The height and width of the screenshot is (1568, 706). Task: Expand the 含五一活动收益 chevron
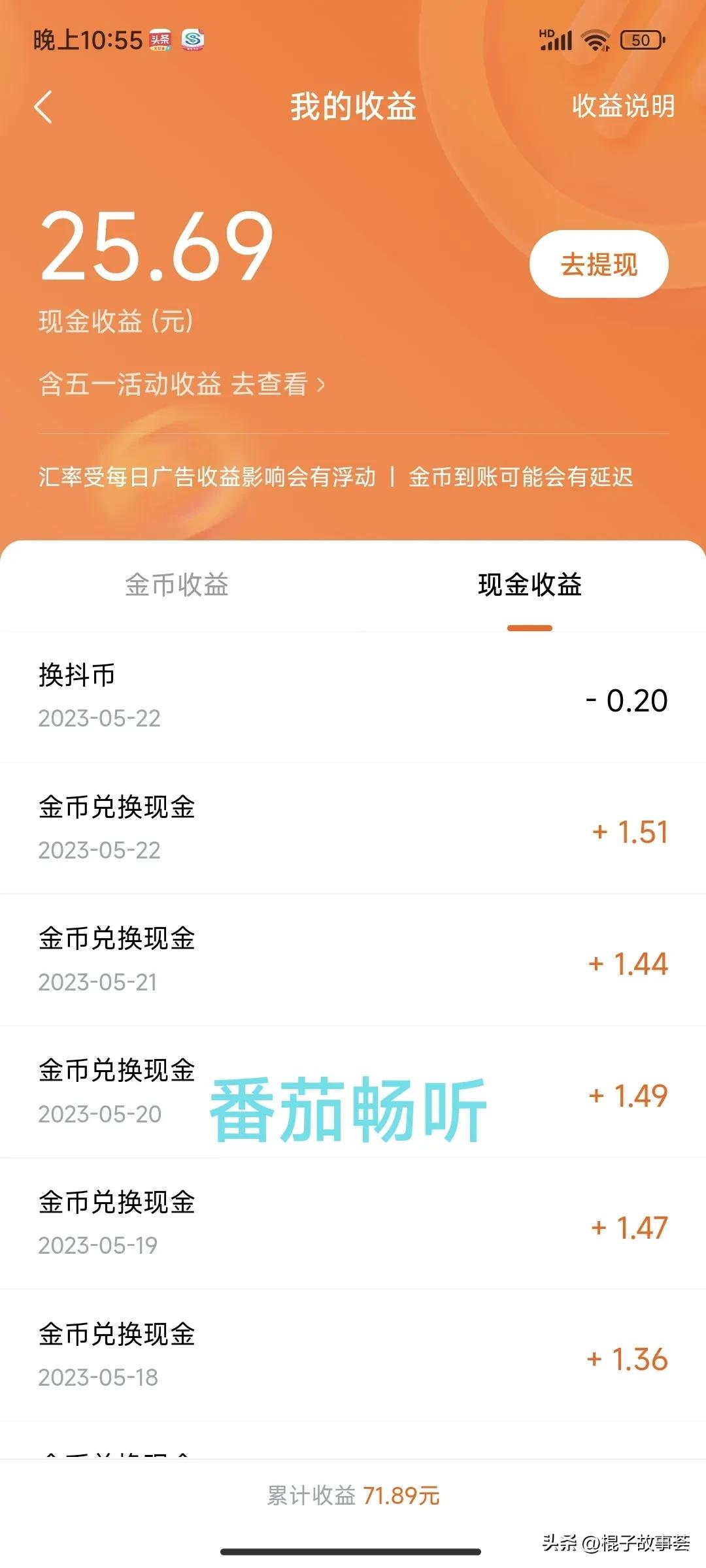coord(320,385)
